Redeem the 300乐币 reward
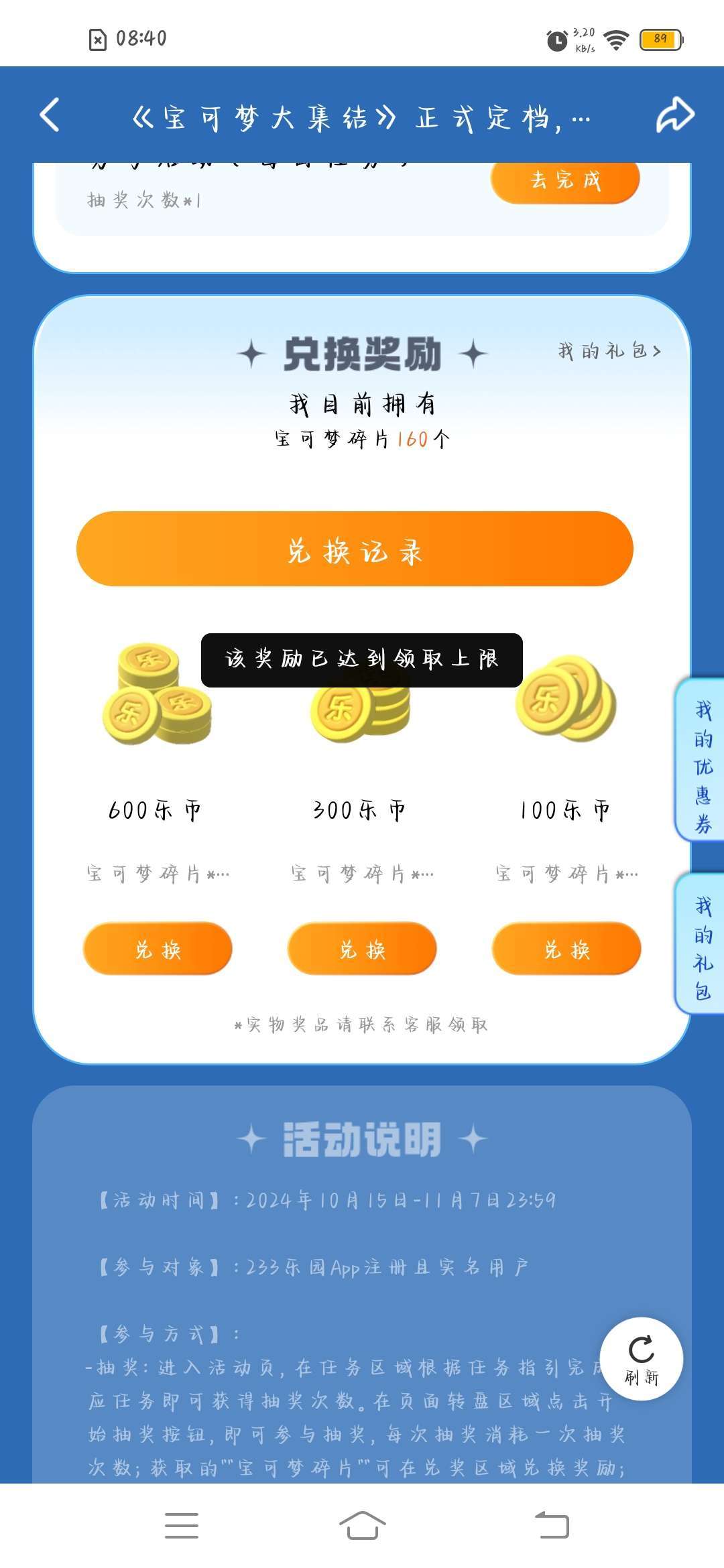 click(x=362, y=949)
